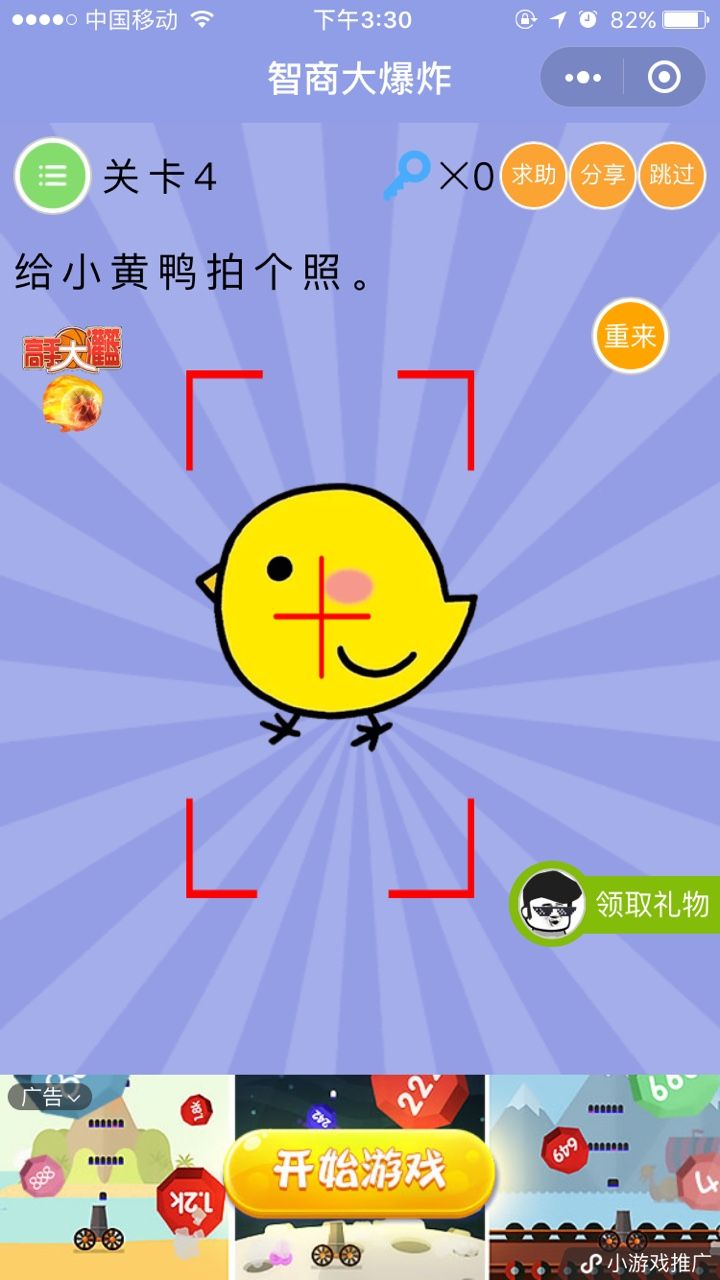Viewport: 720px width, 1280px height.
Task: Open the green level list menu
Action: point(52,176)
